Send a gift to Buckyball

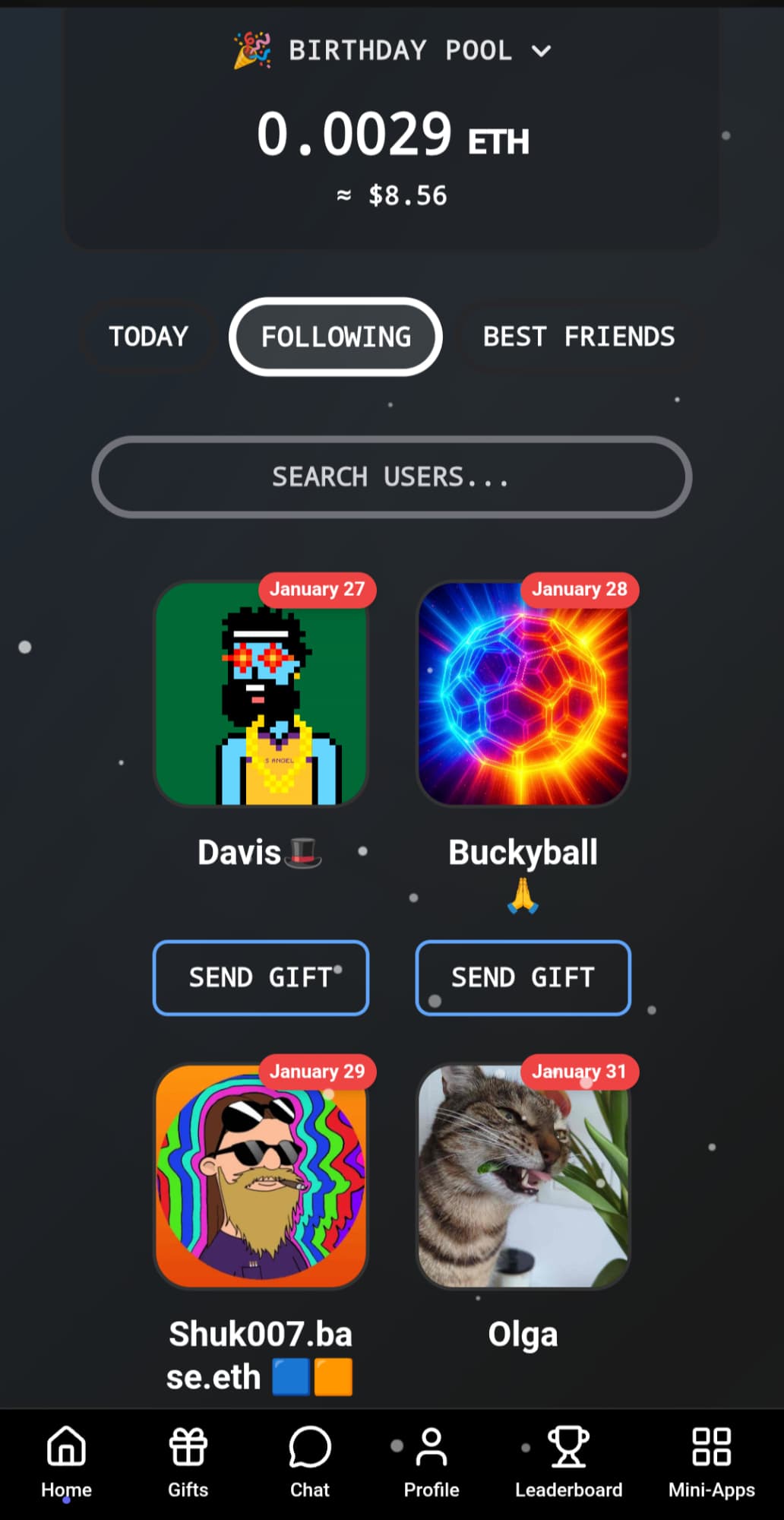tap(523, 977)
